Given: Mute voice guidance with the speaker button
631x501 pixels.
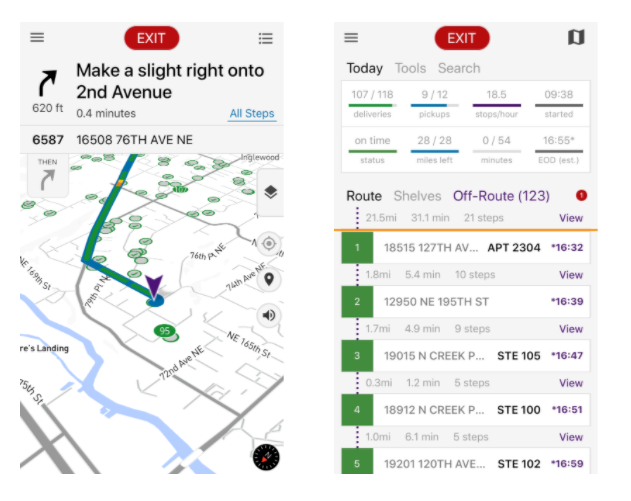Looking at the screenshot, I should point(269,315).
